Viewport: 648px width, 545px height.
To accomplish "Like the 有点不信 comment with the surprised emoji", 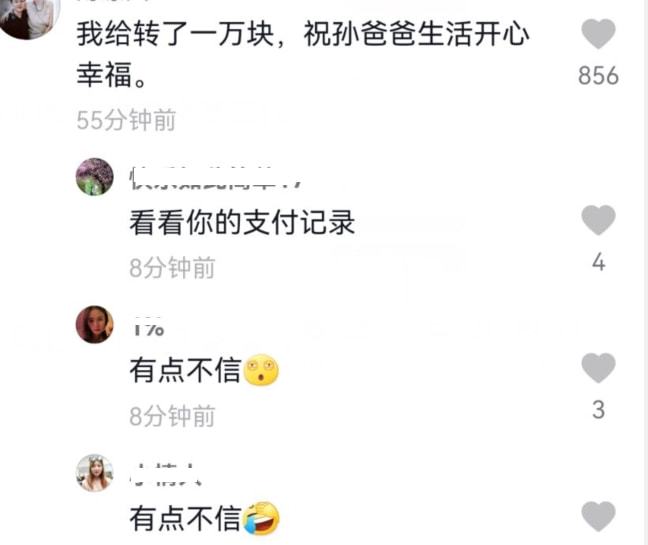I will point(598,368).
